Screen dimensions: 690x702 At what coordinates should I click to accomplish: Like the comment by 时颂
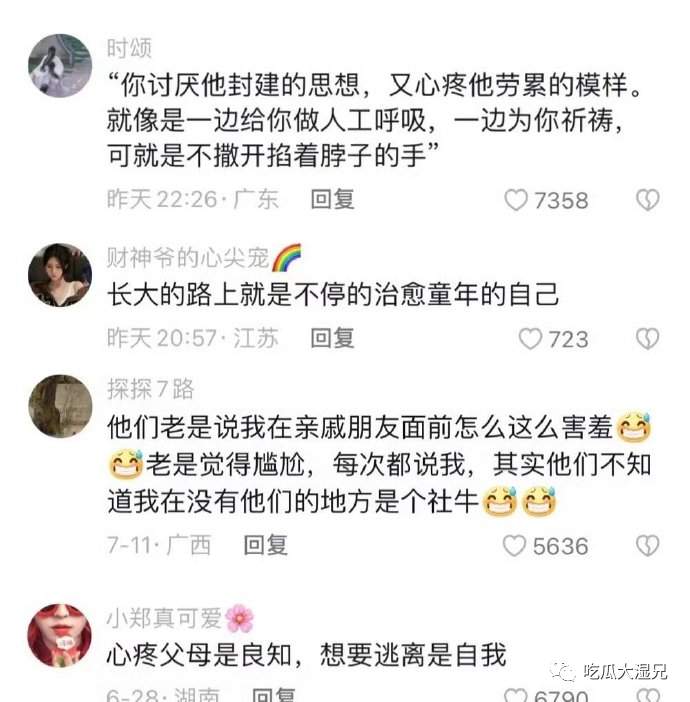tap(516, 200)
